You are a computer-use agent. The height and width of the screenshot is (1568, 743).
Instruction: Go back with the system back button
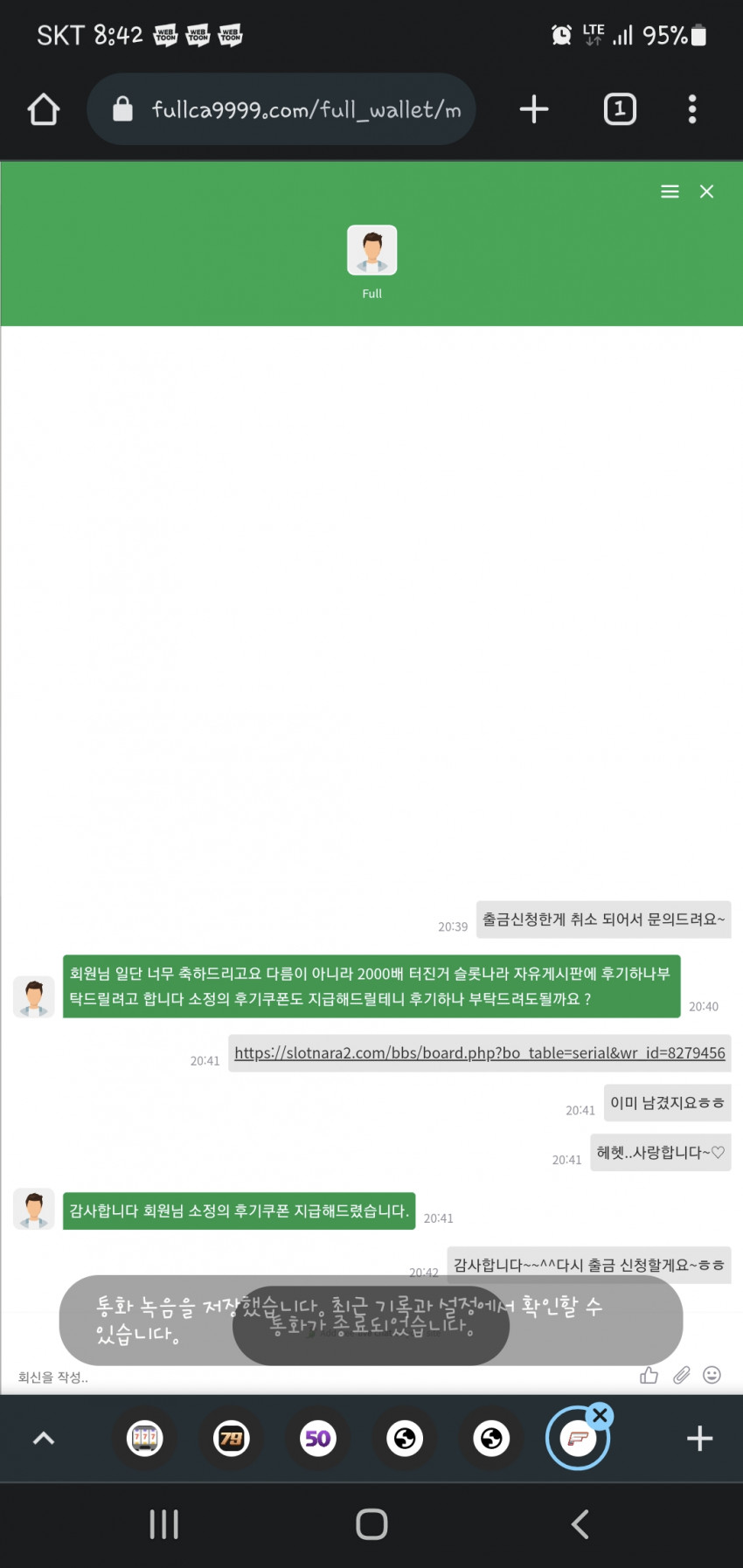tap(580, 1524)
